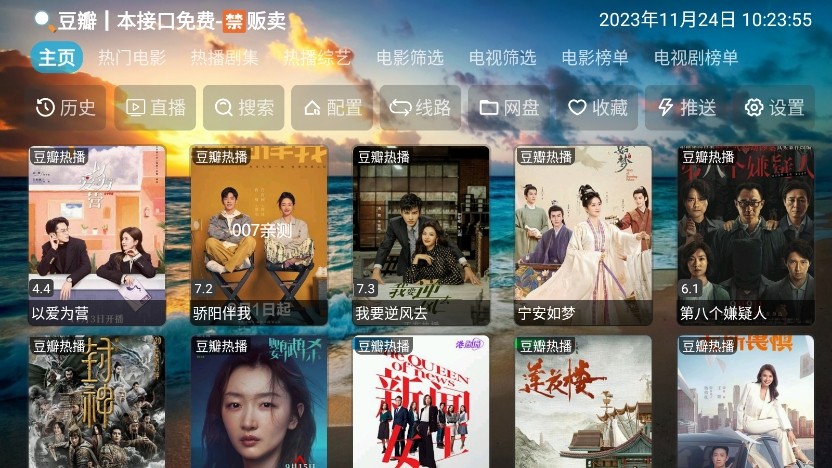
Task: Open the 搜索 search button
Action: tap(244, 108)
